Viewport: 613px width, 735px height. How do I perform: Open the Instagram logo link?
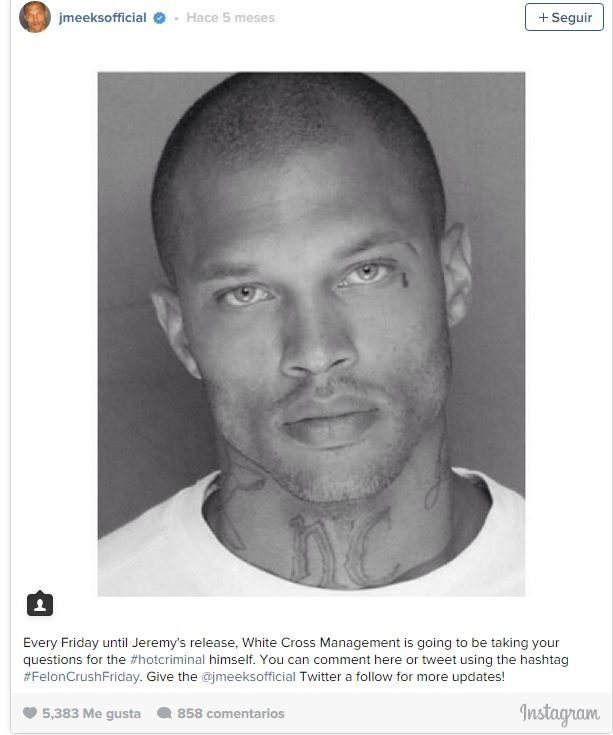559,713
